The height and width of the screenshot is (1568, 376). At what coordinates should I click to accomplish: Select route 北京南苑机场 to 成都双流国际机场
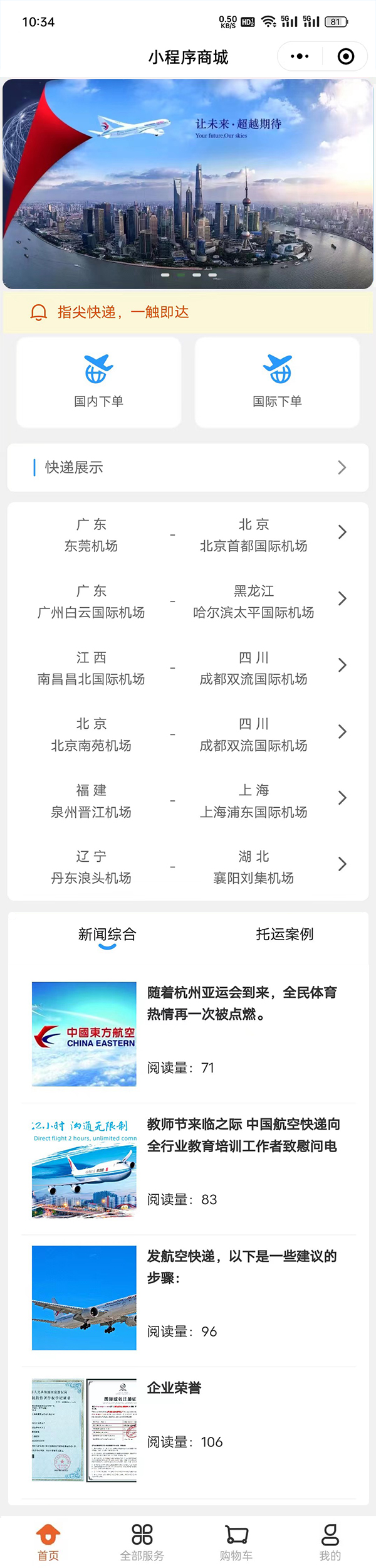pos(188,734)
